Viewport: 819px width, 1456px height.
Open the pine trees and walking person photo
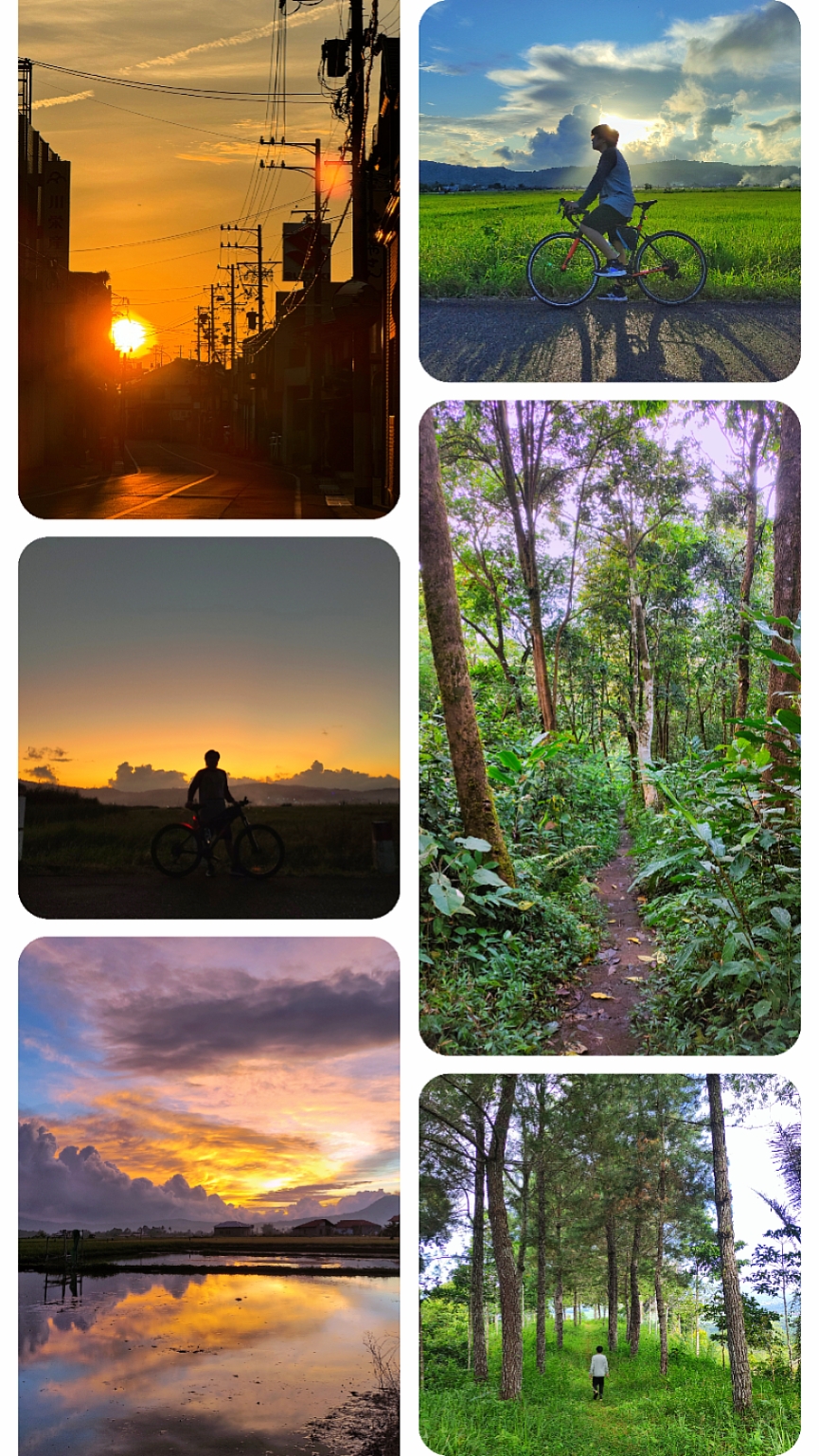610,1265
